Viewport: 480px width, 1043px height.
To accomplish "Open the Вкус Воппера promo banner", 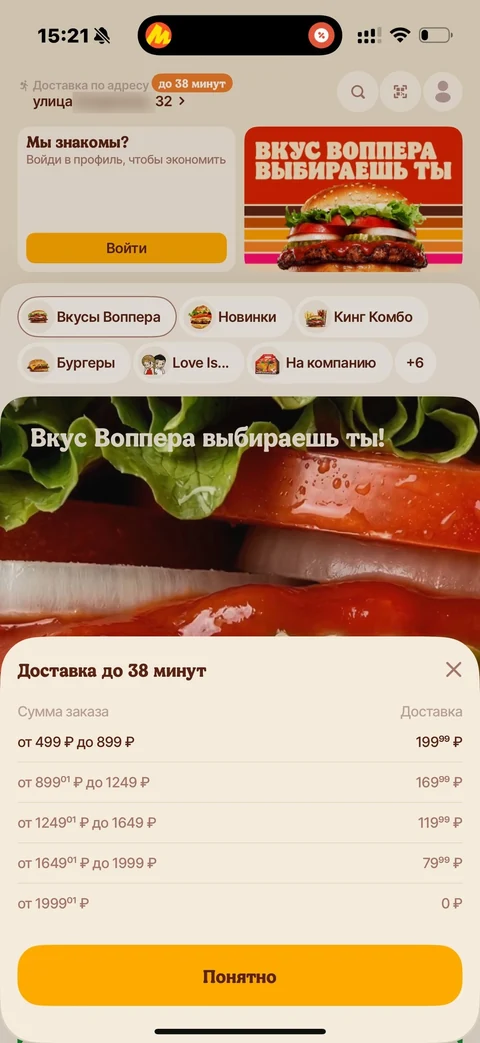I will (x=353, y=199).
